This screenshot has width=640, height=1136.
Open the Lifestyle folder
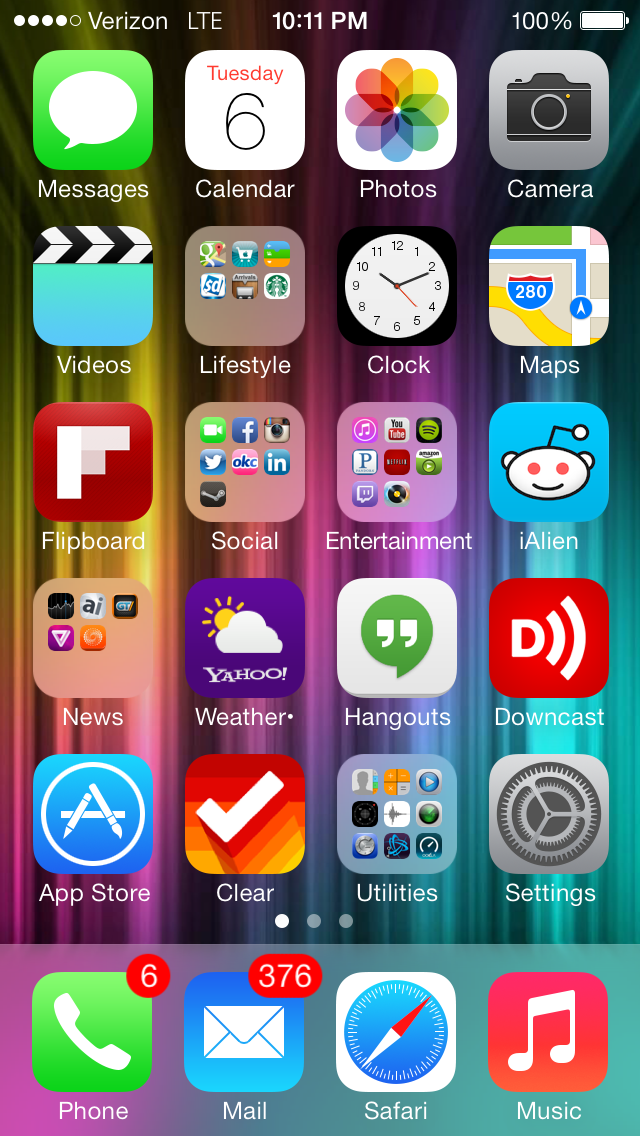245,286
